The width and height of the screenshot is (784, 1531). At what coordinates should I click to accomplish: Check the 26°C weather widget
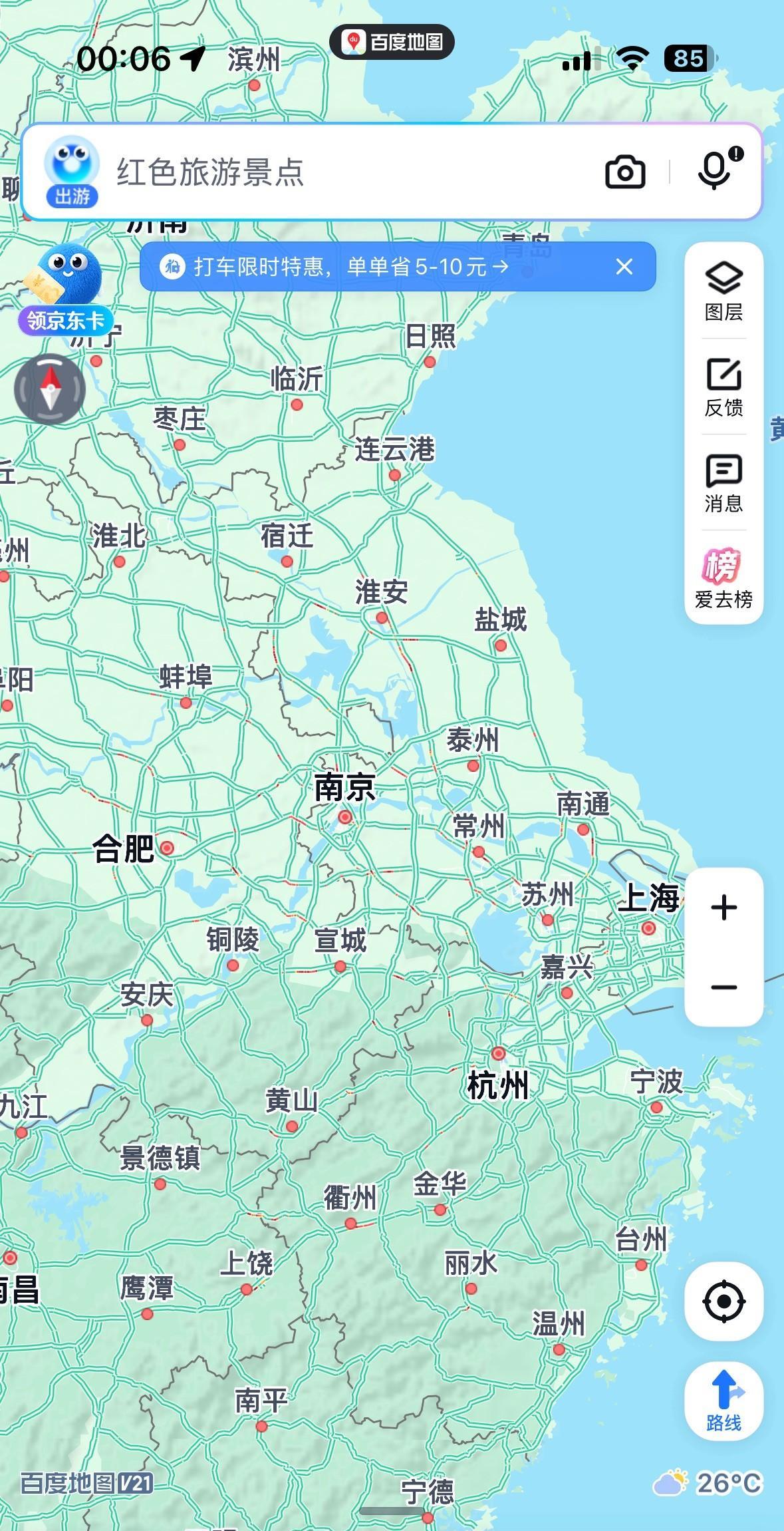708,1482
